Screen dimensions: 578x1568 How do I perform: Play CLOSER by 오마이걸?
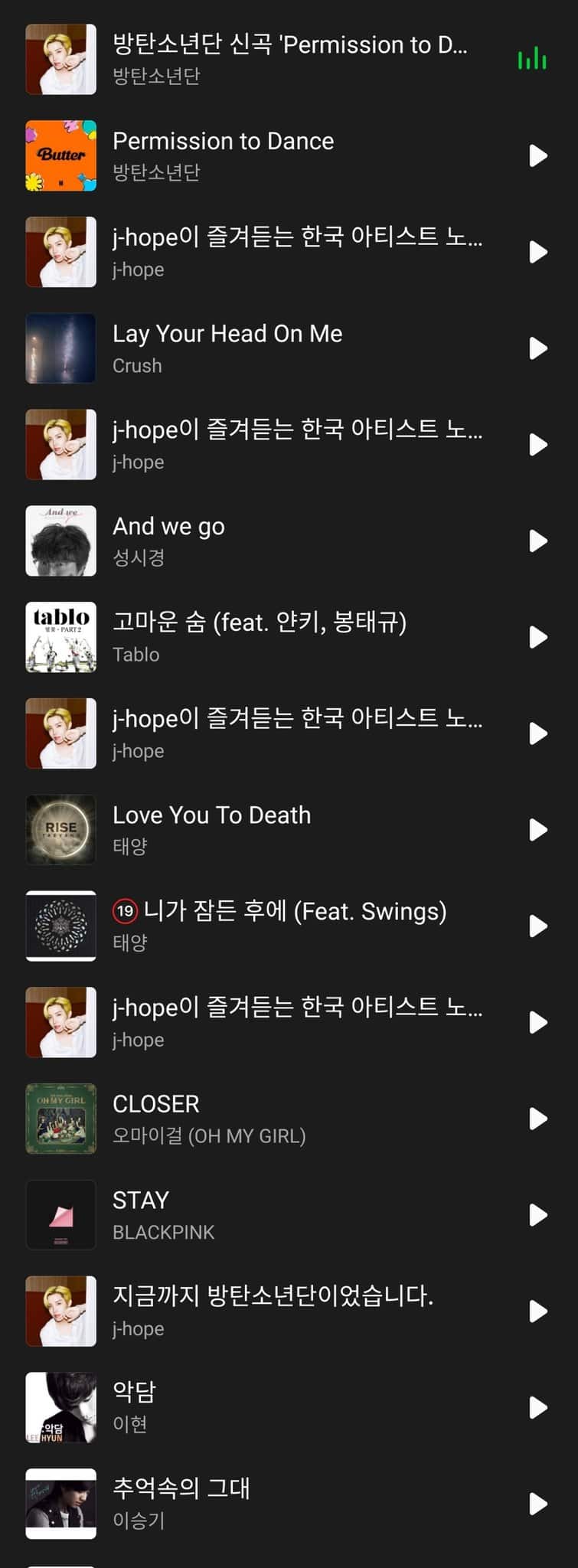[x=538, y=1119]
